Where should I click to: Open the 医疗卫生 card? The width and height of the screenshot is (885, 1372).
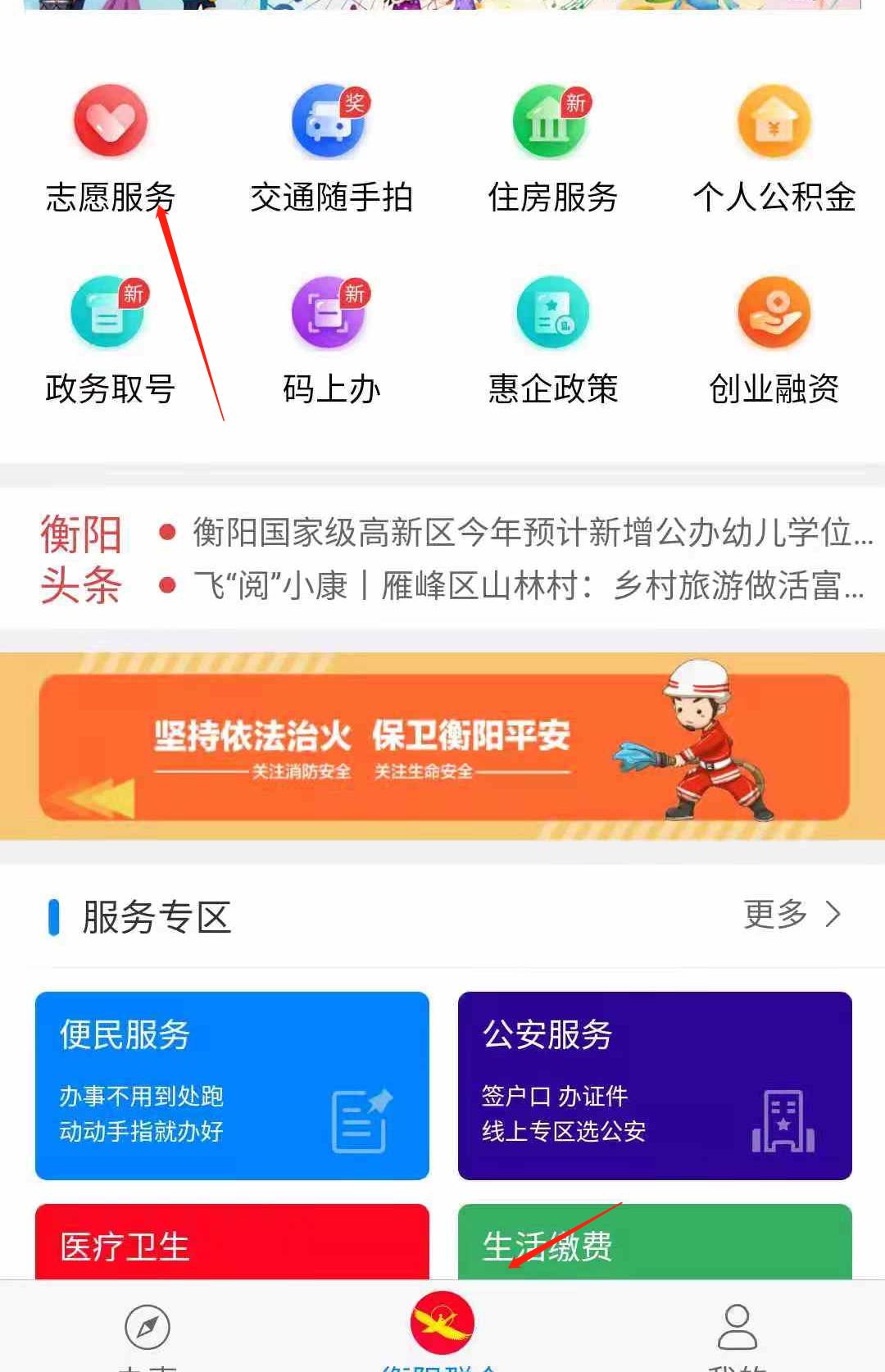coord(232,1243)
